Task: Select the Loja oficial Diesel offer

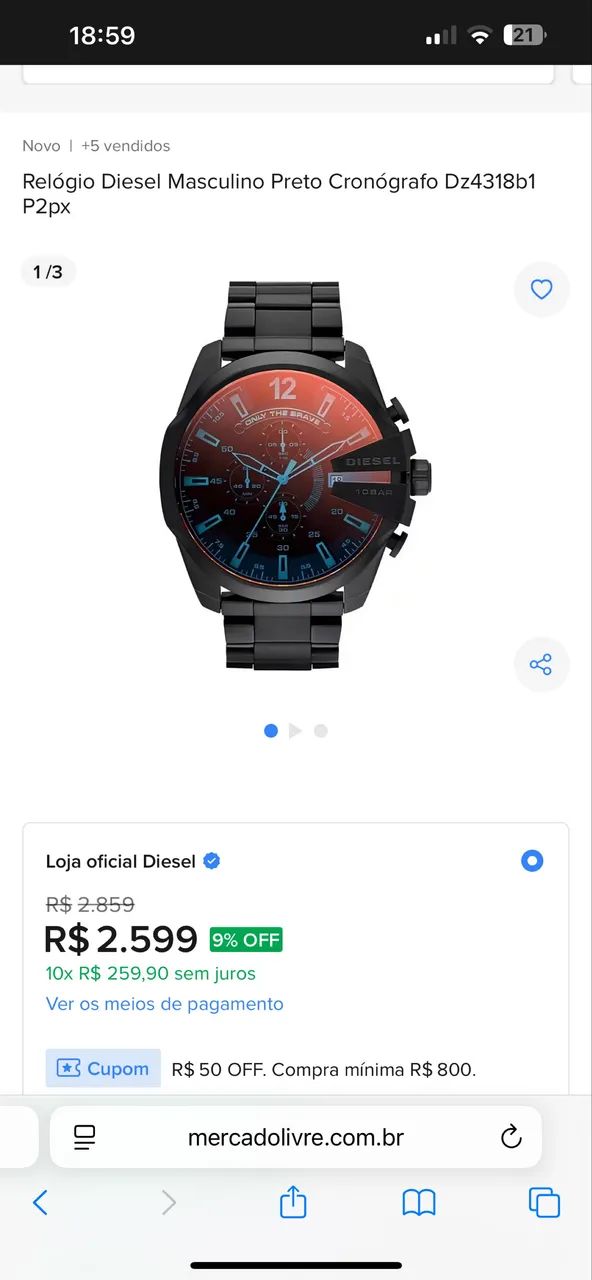Action: click(x=532, y=860)
